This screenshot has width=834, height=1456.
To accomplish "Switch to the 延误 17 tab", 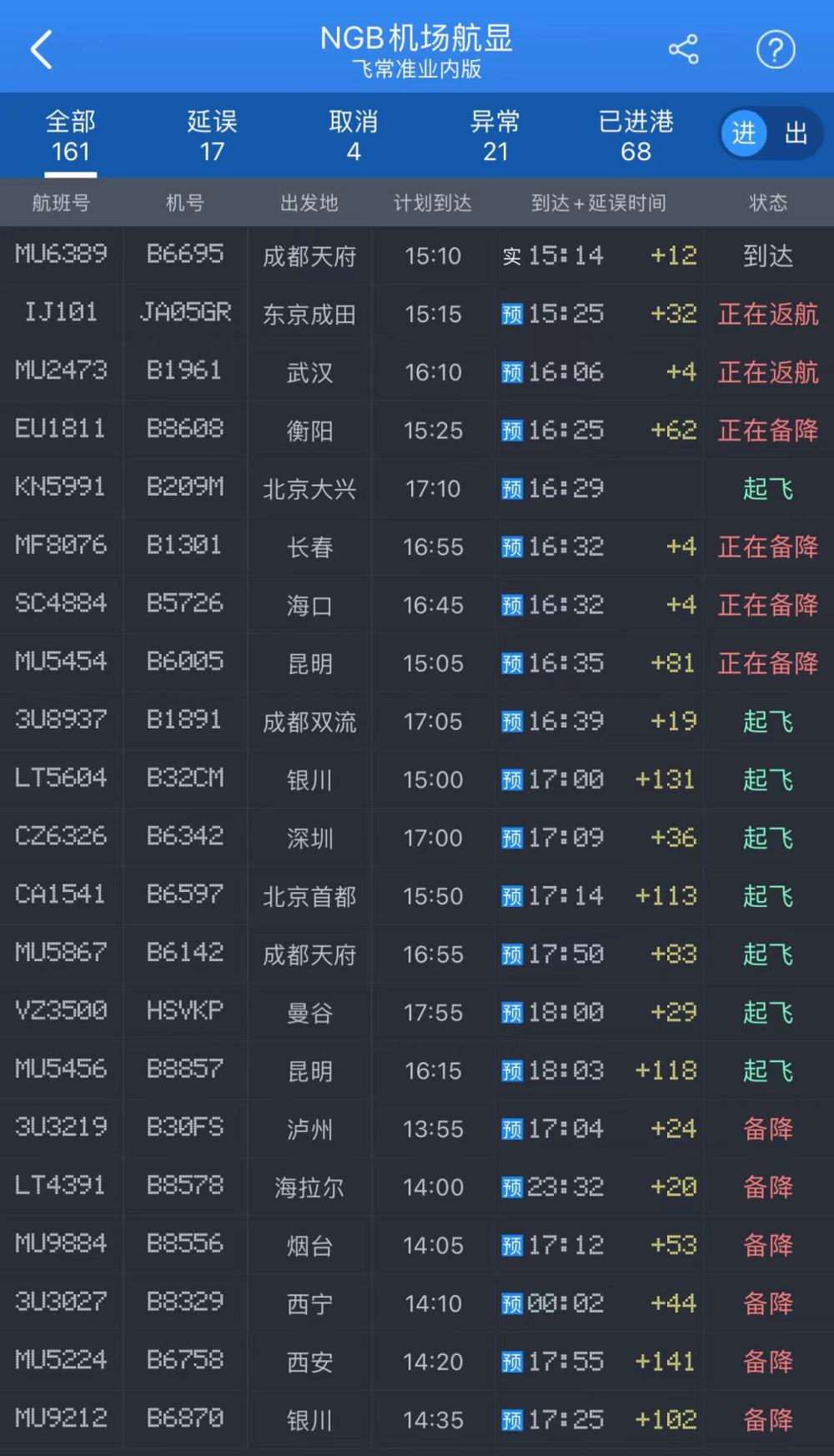I will tap(212, 136).
